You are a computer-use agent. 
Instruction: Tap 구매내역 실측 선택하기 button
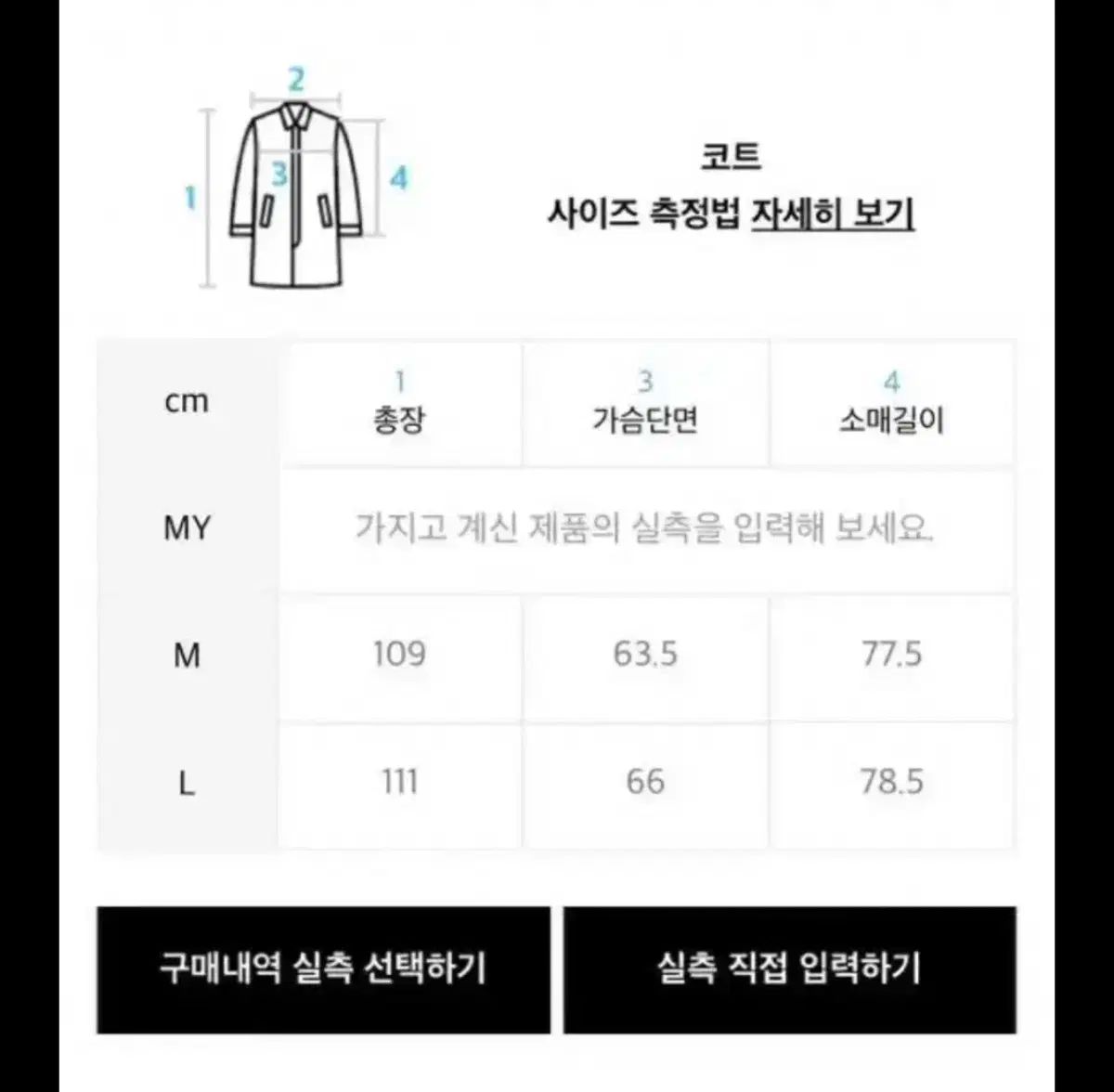323,969
